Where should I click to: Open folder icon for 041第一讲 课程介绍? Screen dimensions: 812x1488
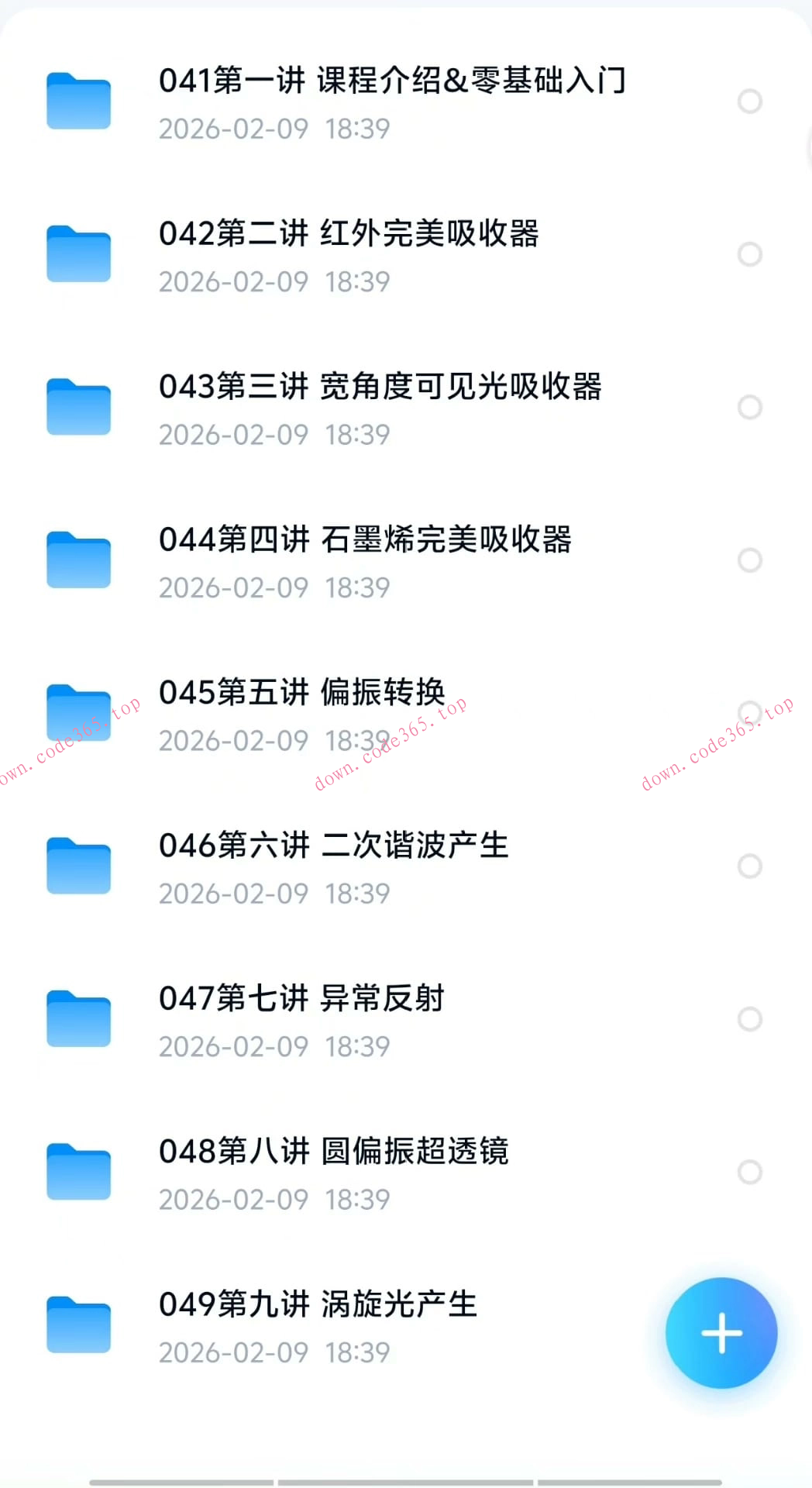77,102
